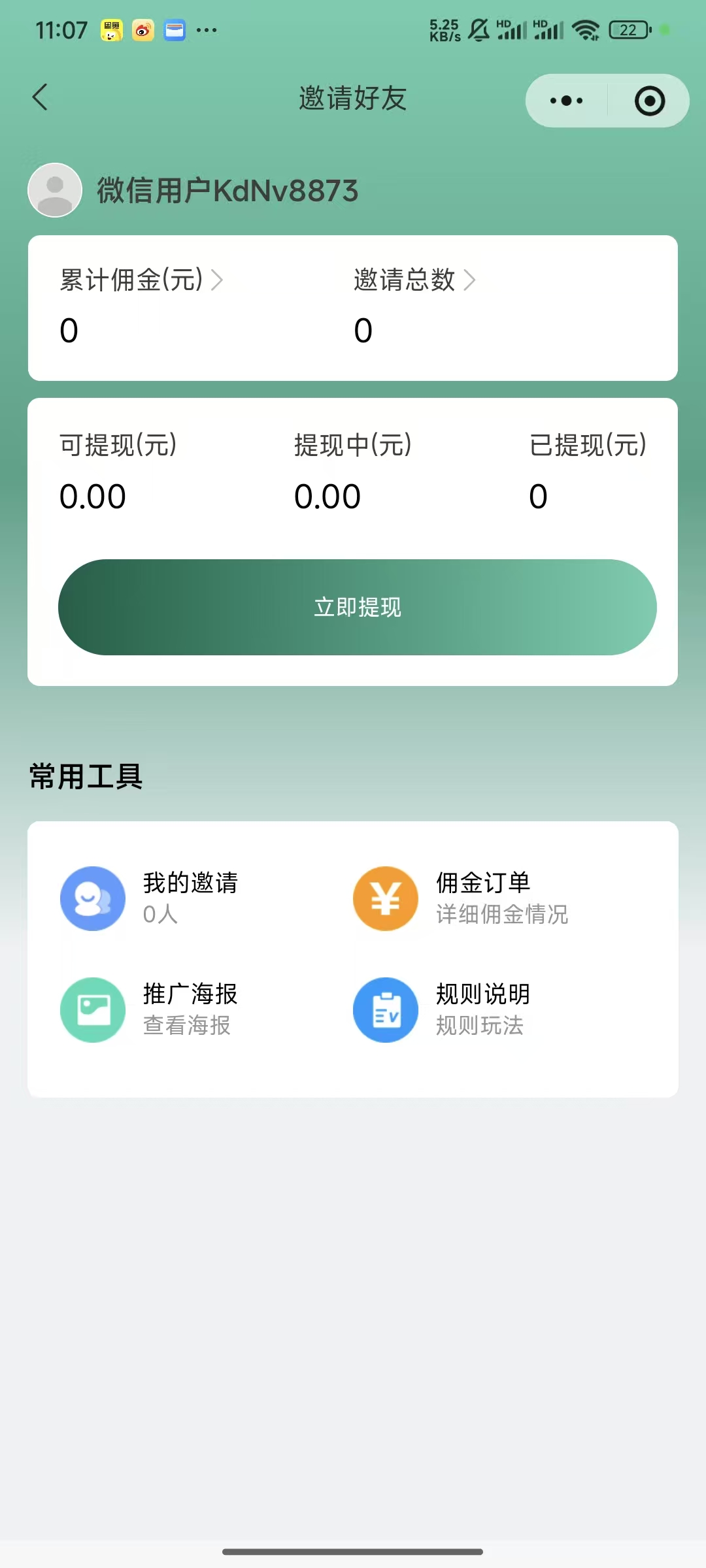Close the mini program with the circle button
706x1568 pixels.
pos(649,101)
